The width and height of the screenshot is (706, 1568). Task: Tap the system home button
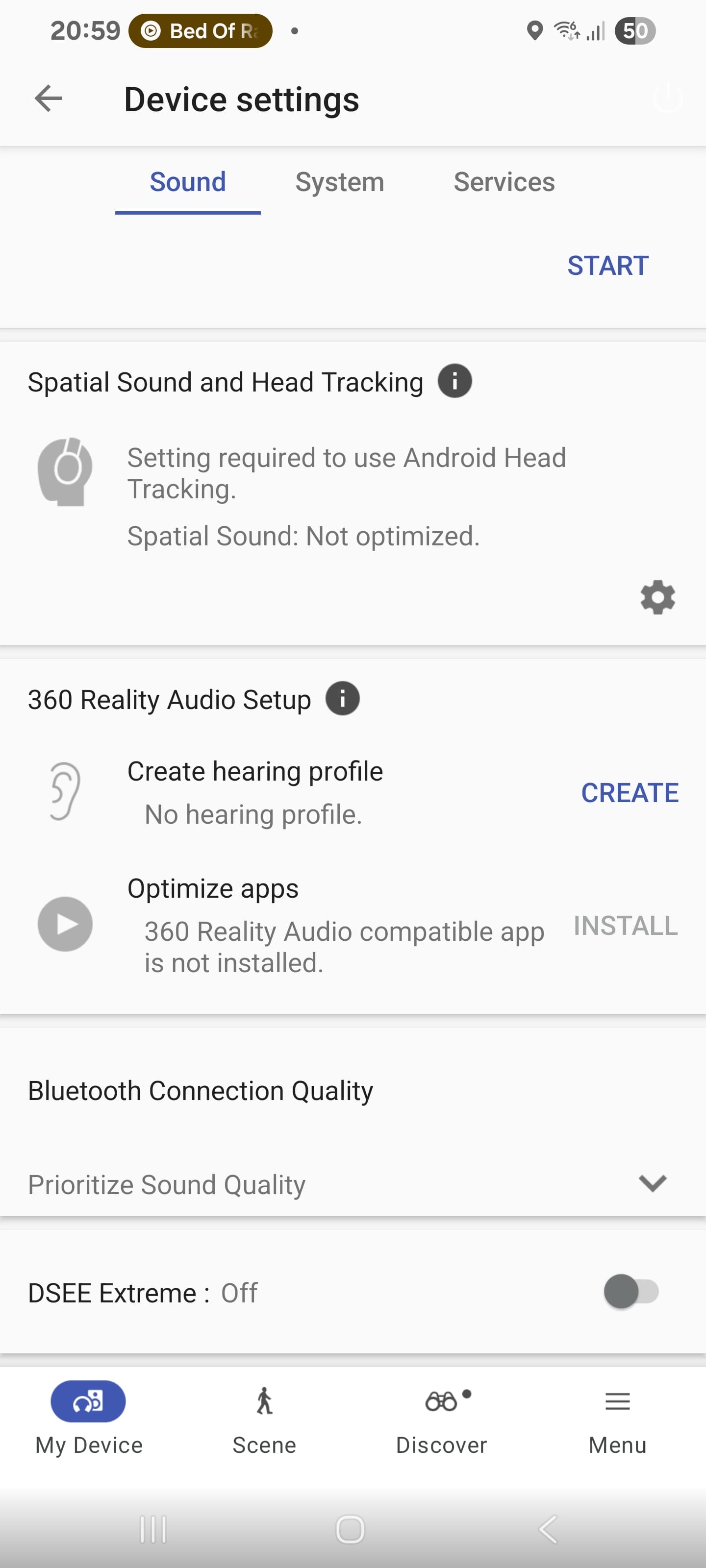tap(350, 1528)
